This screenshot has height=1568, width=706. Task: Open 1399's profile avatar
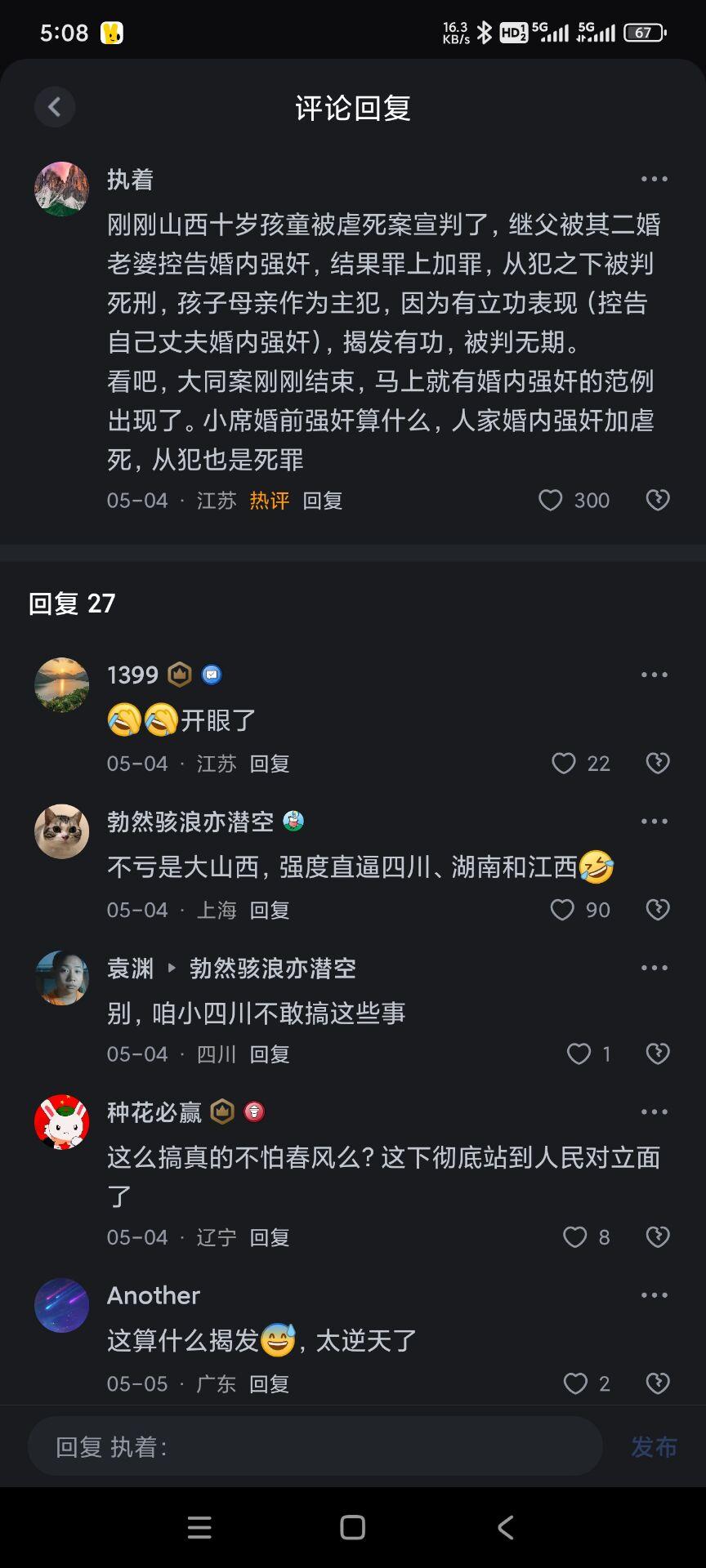pos(61,684)
